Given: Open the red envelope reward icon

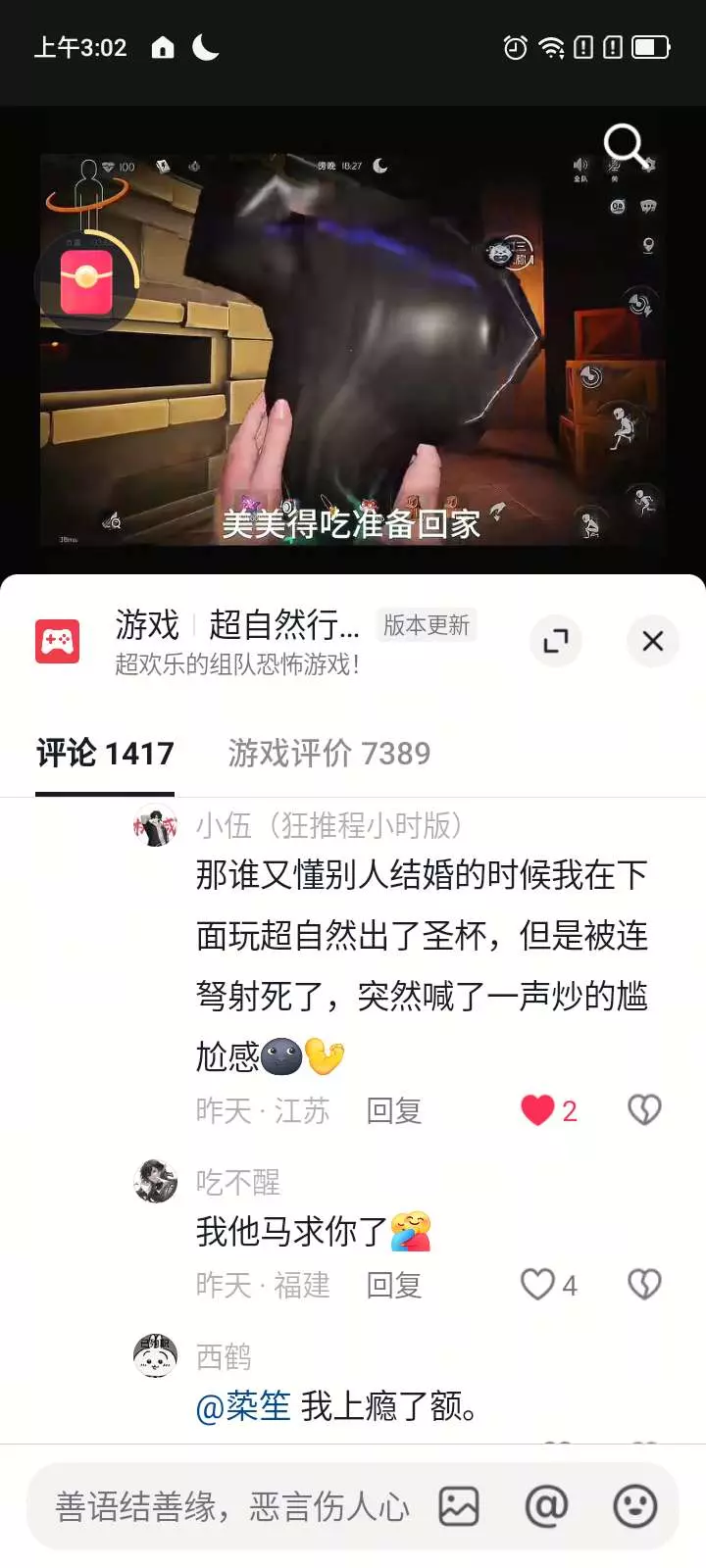Looking at the screenshot, I should tap(86, 282).
